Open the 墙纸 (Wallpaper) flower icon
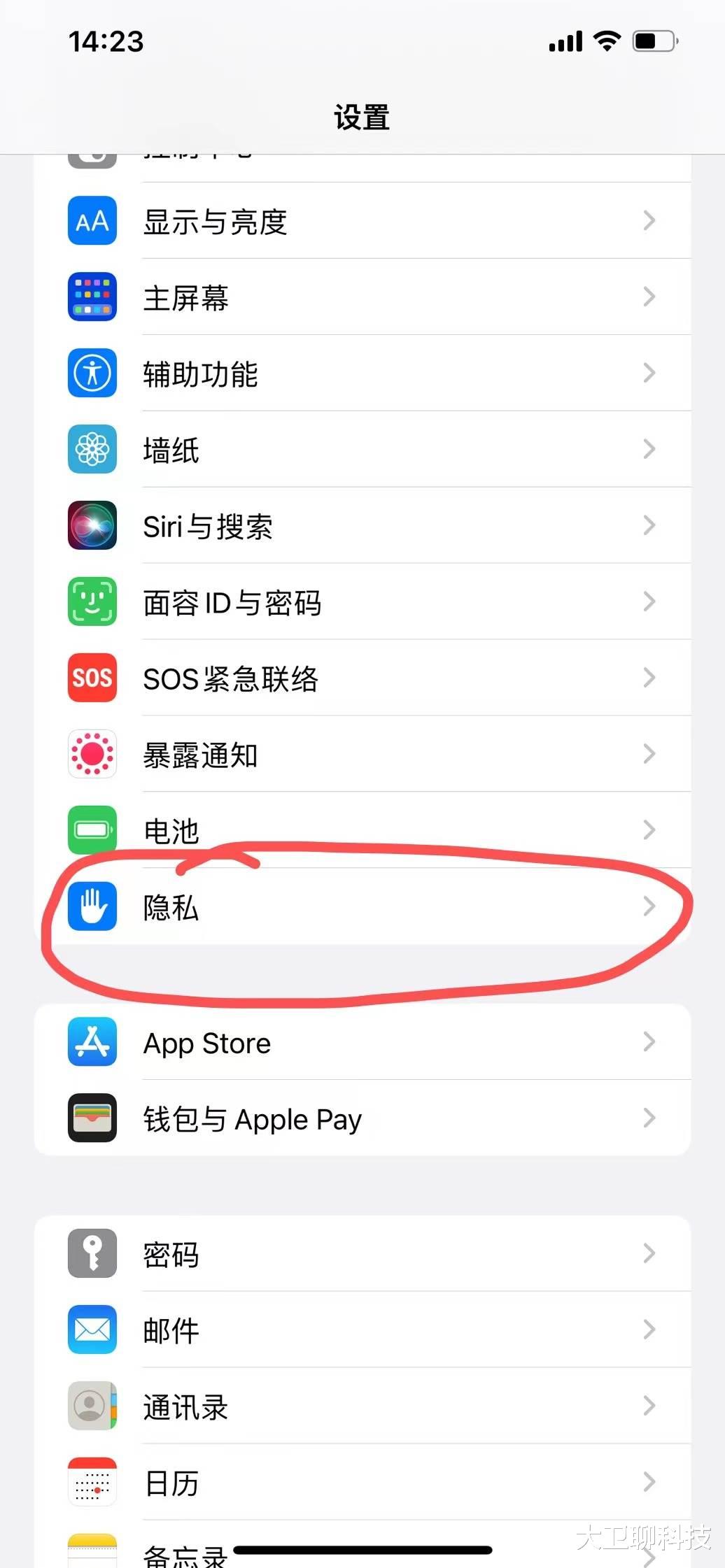This screenshot has width=725, height=1568. point(91,450)
